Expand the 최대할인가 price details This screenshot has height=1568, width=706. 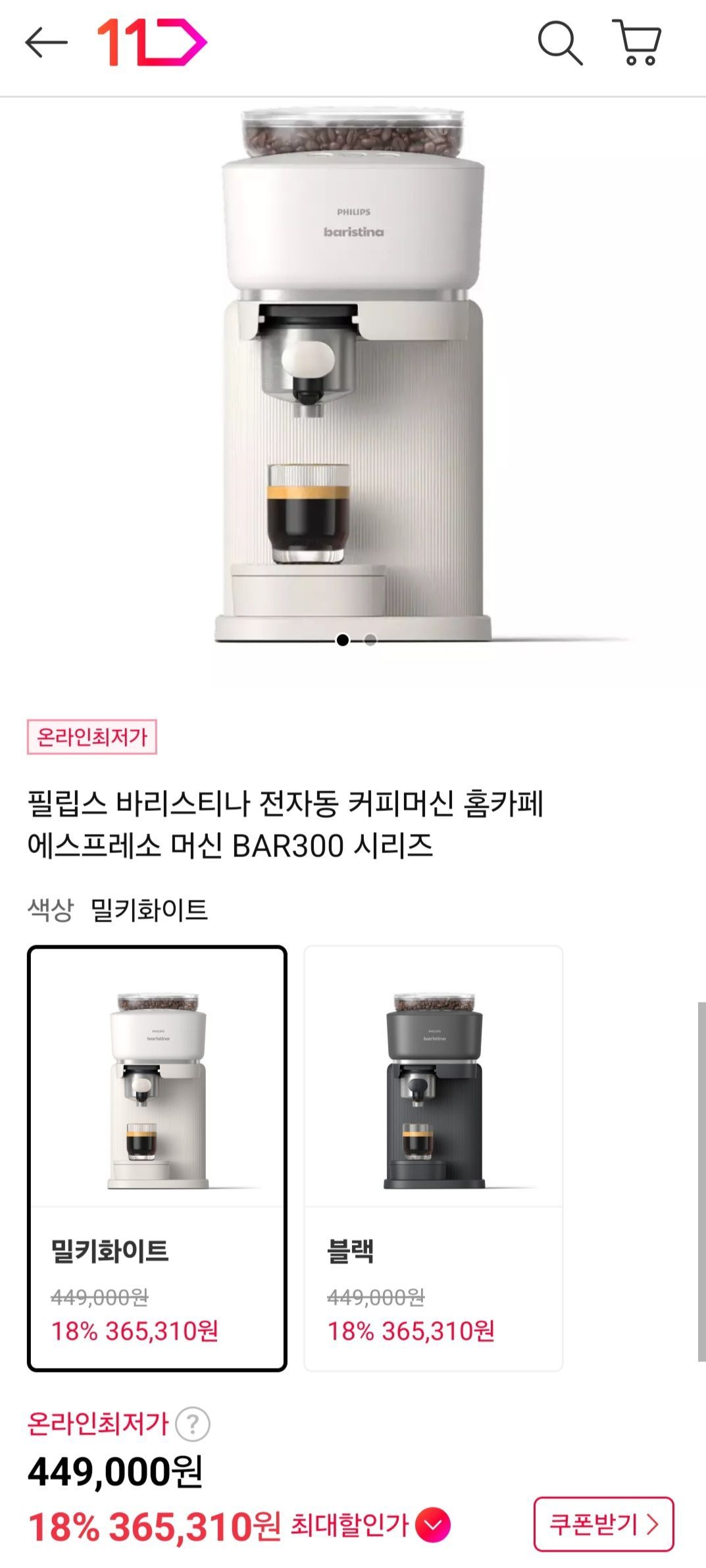coord(432,1525)
